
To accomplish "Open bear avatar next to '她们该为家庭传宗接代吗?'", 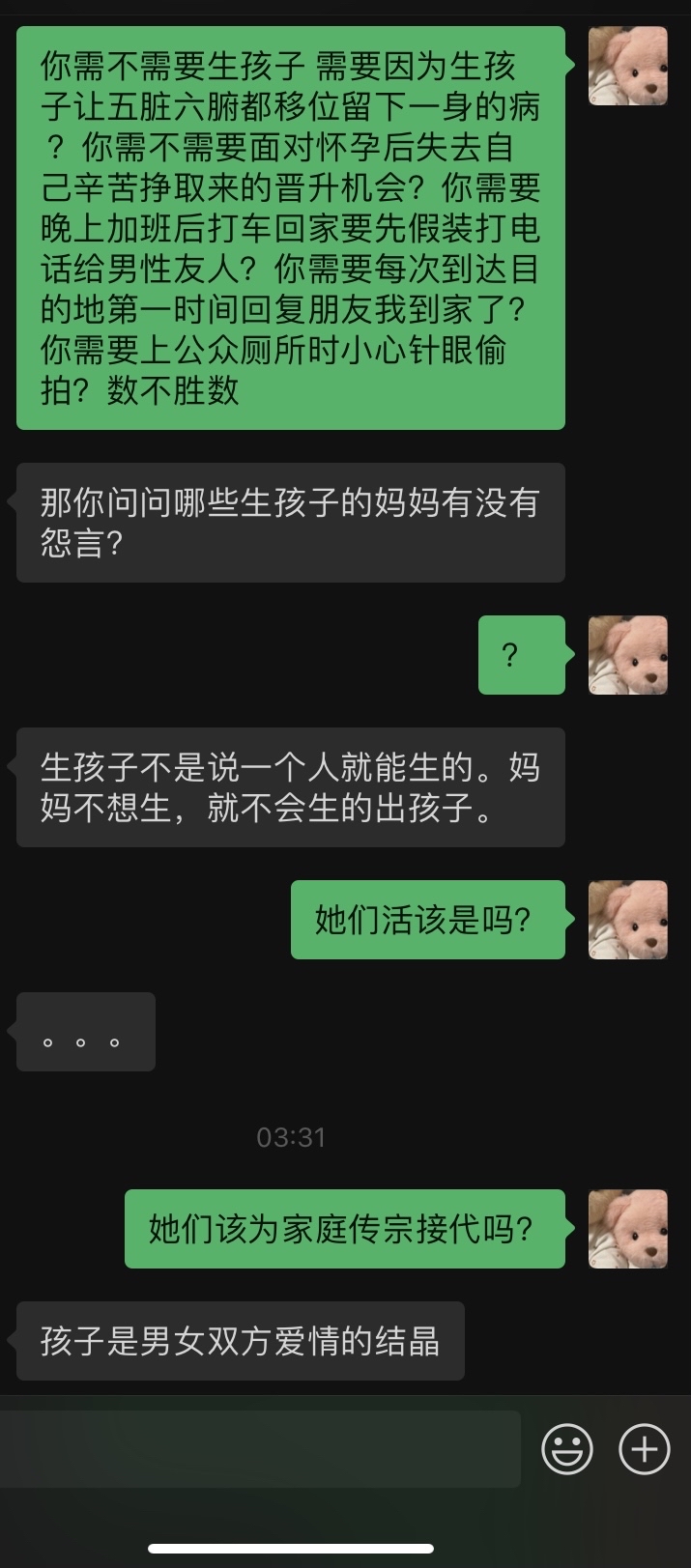I will tap(628, 1229).
